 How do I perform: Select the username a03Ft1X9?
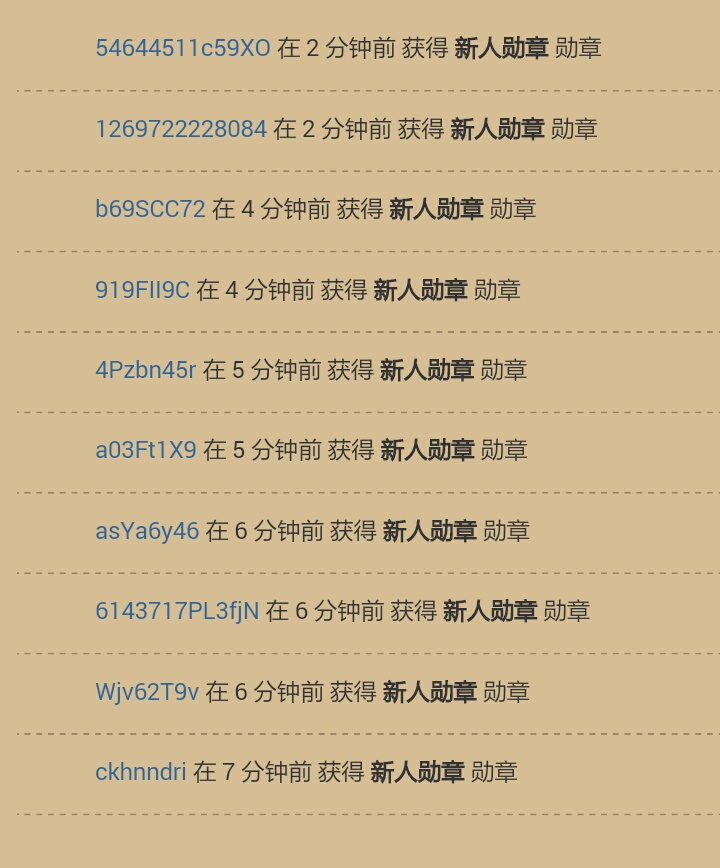[145, 450]
